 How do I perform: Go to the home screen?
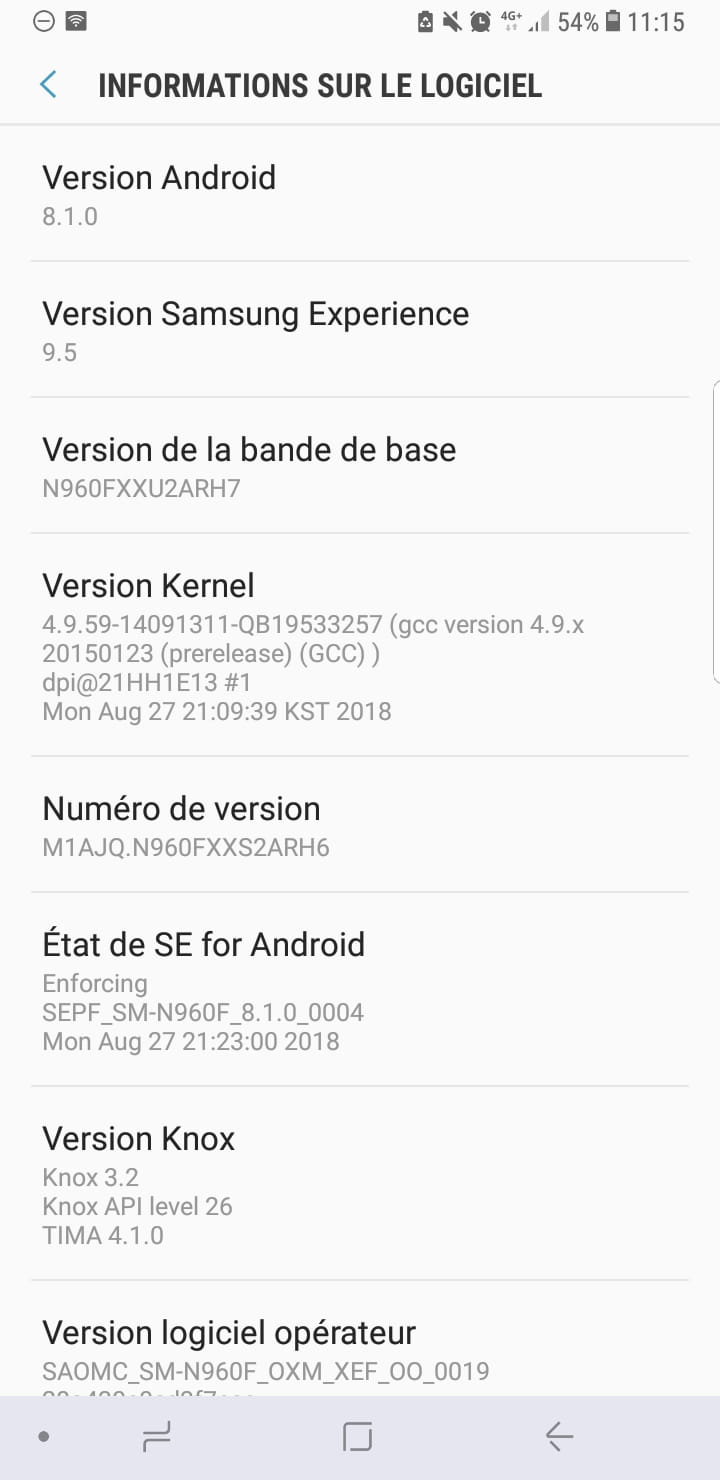click(357, 1437)
